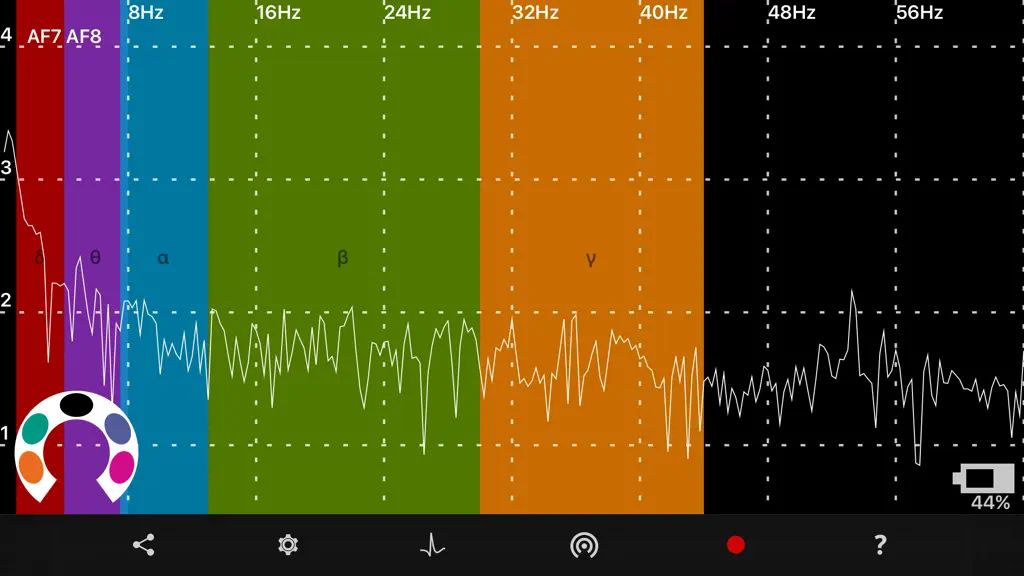1024x576 pixels.
Task: Open the help question mark
Action: (880, 544)
